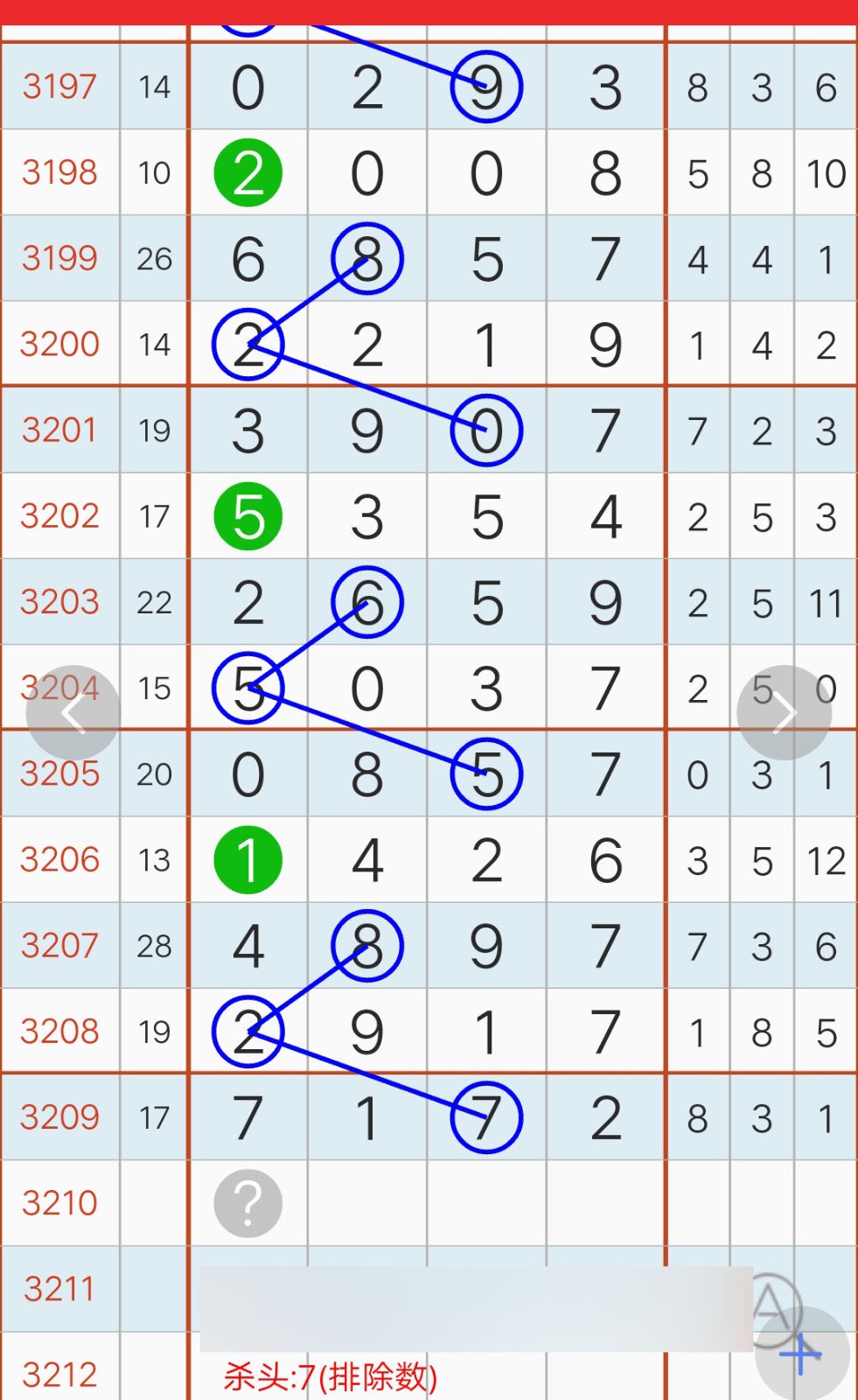Go to the next image with right arrow
This screenshot has width=858, height=1400.
coord(784,713)
